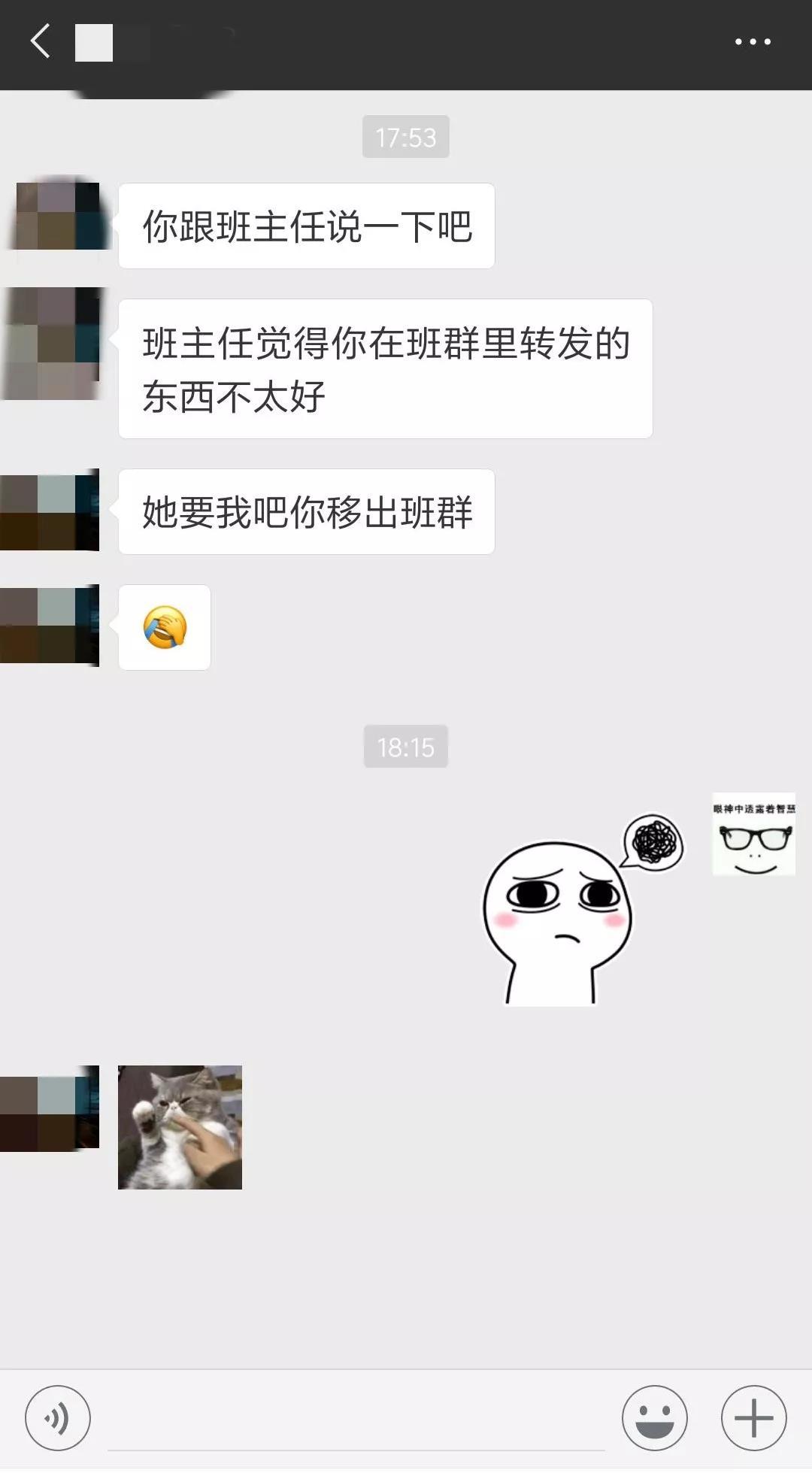Open the cat sticker image
812x1473 pixels.
(180, 1127)
